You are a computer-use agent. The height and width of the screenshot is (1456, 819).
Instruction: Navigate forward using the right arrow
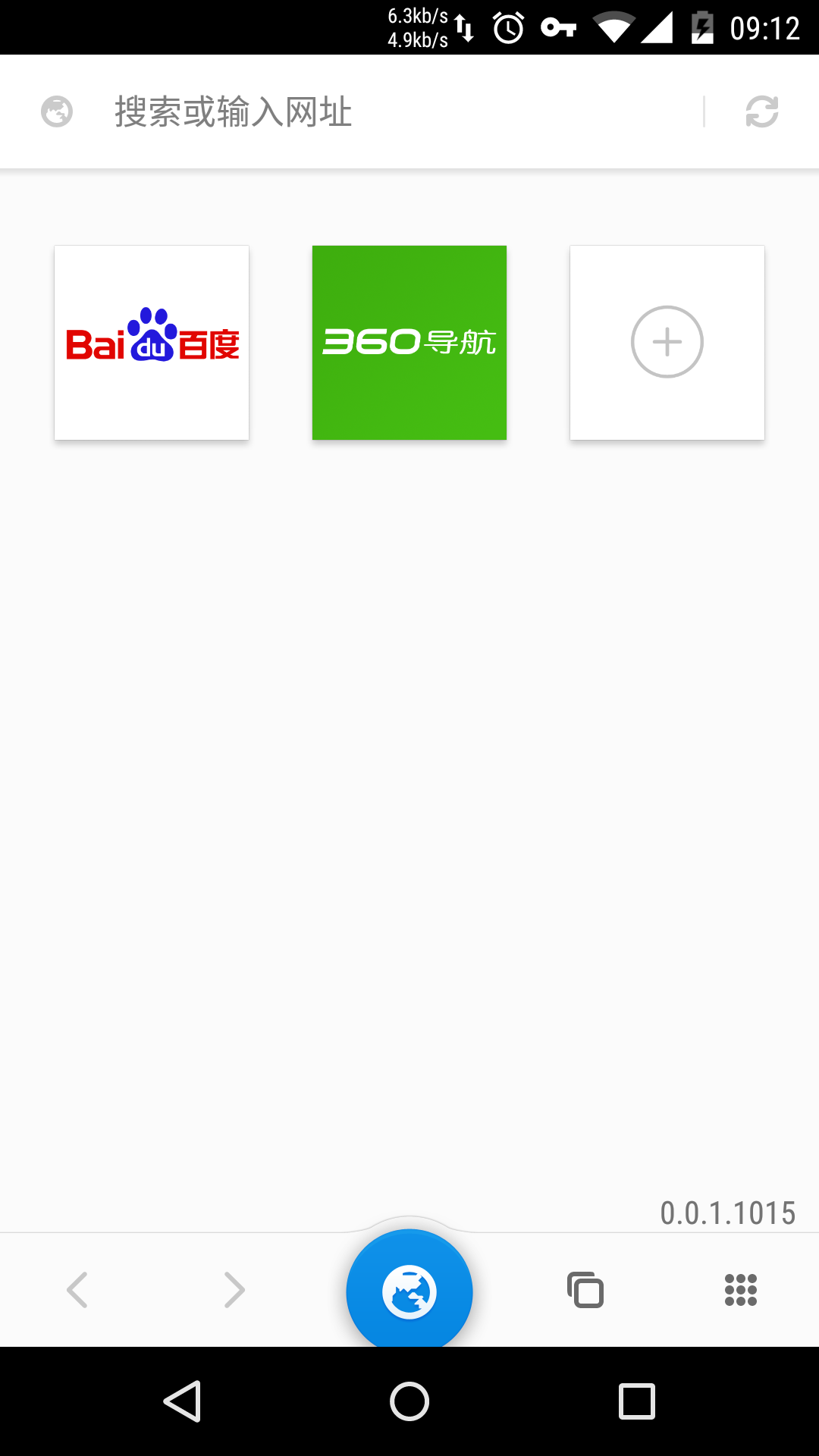click(234, 1289)
